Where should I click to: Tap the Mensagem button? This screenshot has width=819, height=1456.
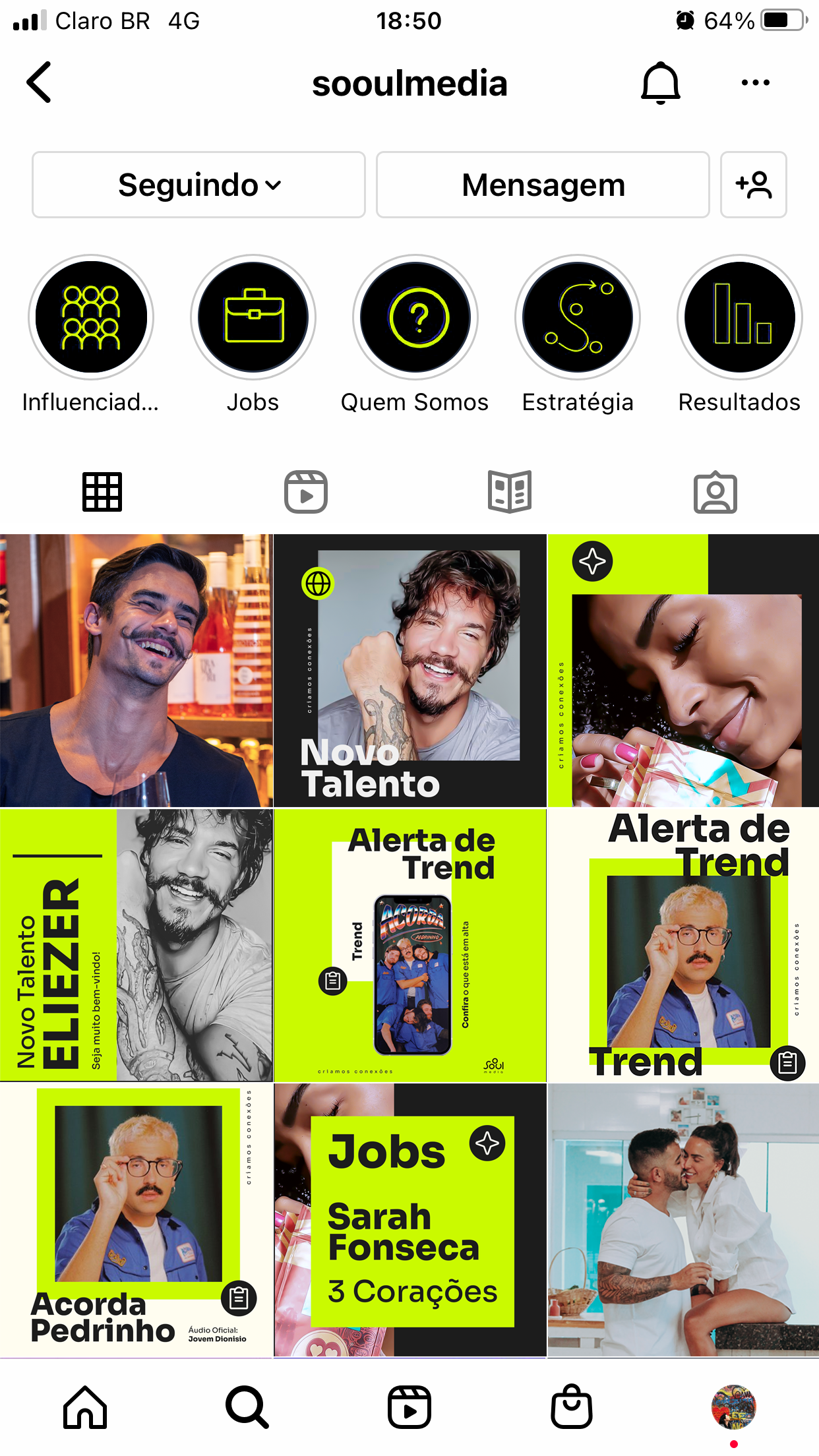point(543,185)
